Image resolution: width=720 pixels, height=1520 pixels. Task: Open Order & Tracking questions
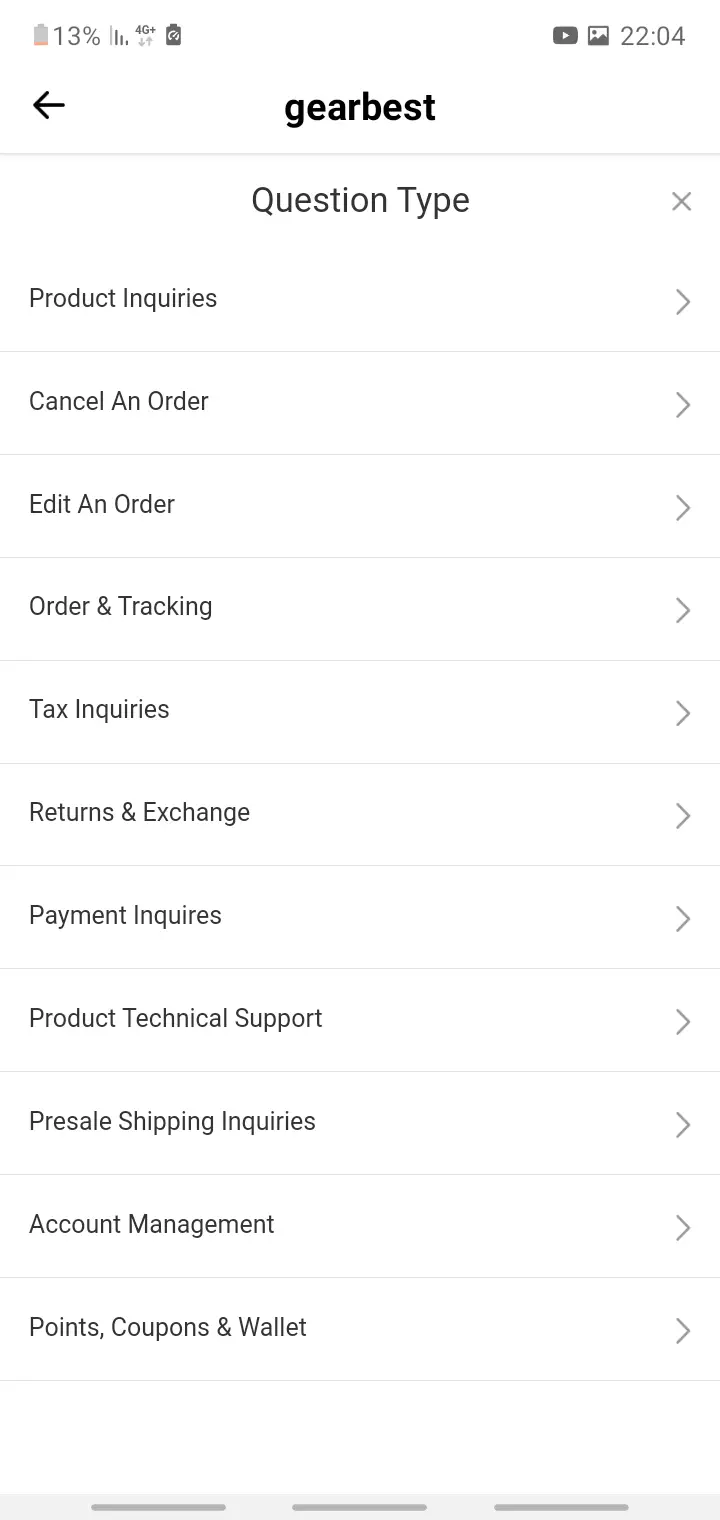(360, 608)
